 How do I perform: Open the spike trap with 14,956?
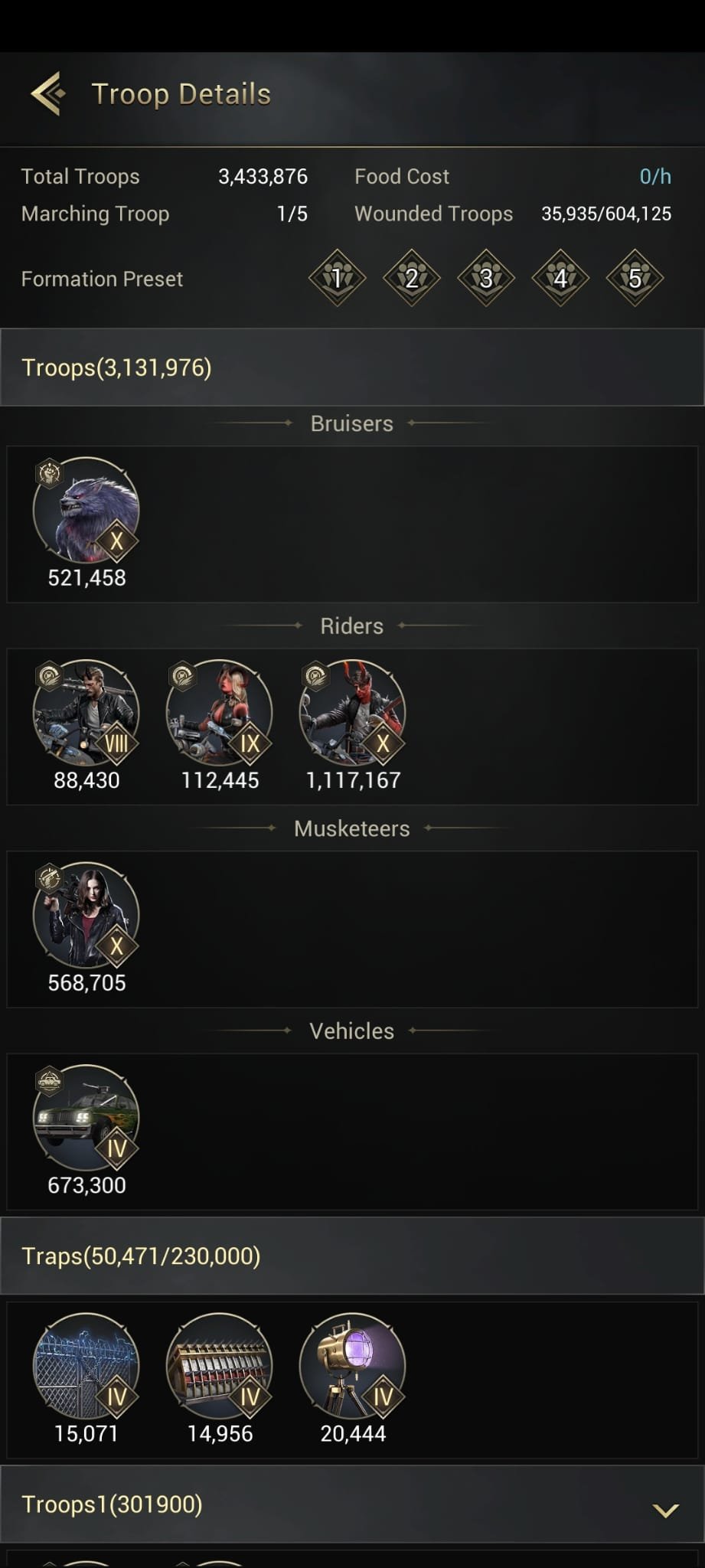pos(220,1367)
